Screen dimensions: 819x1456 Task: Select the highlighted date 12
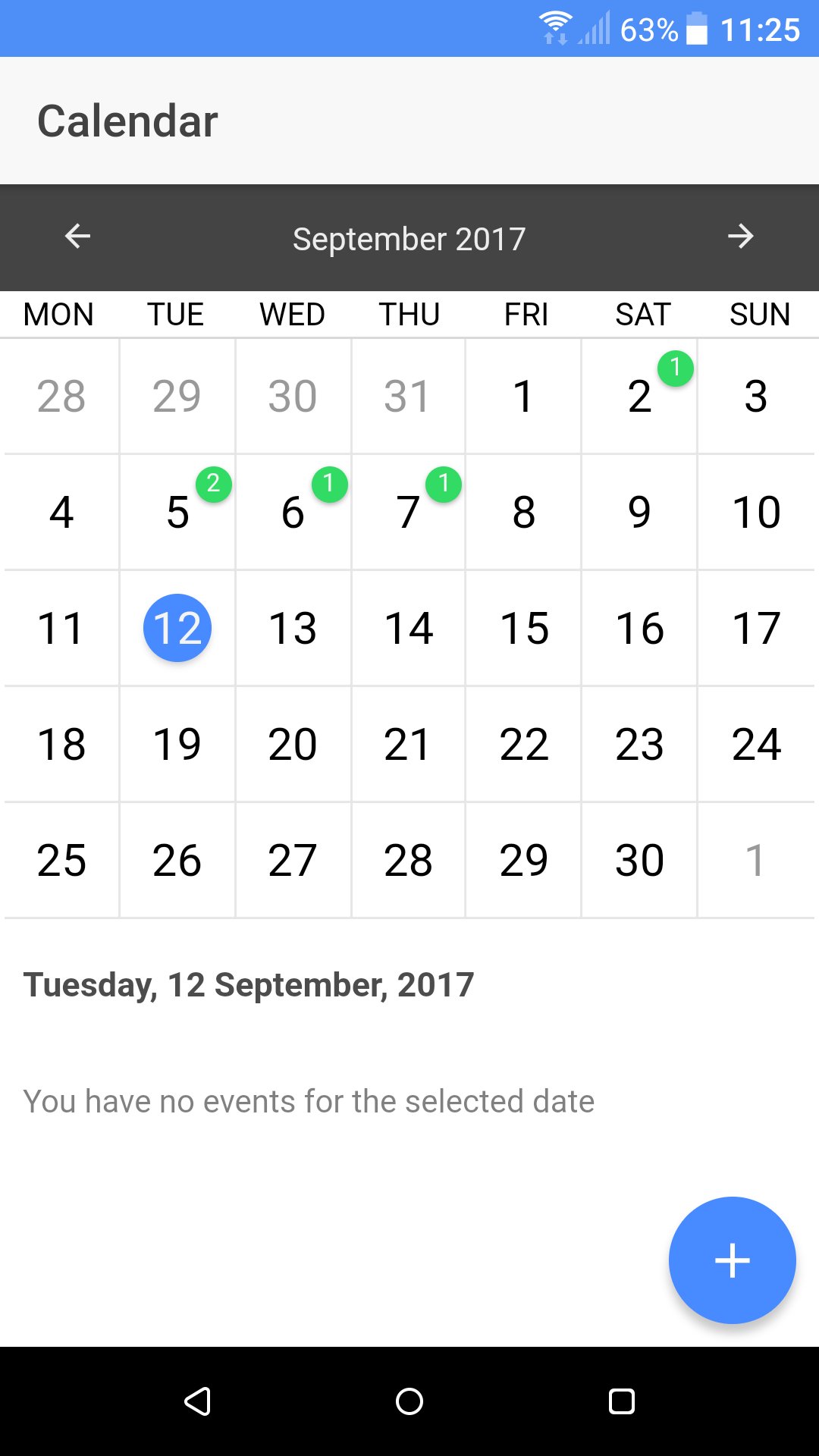[176, 627]
